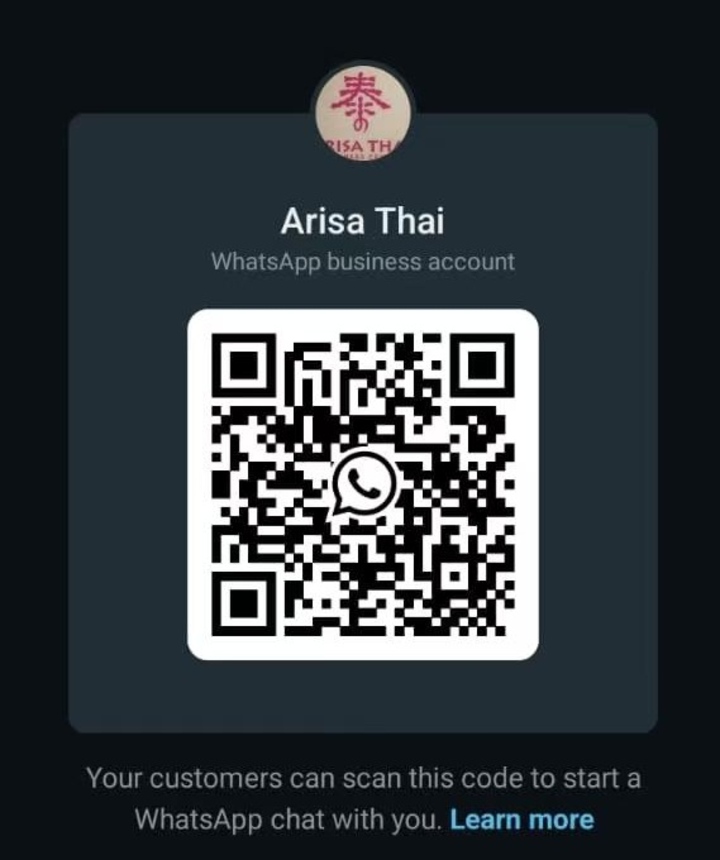Select the WhatsApp chat starter description
Image resolution: width=720 pixels, height=860 pixels.
tap(364, 798)
